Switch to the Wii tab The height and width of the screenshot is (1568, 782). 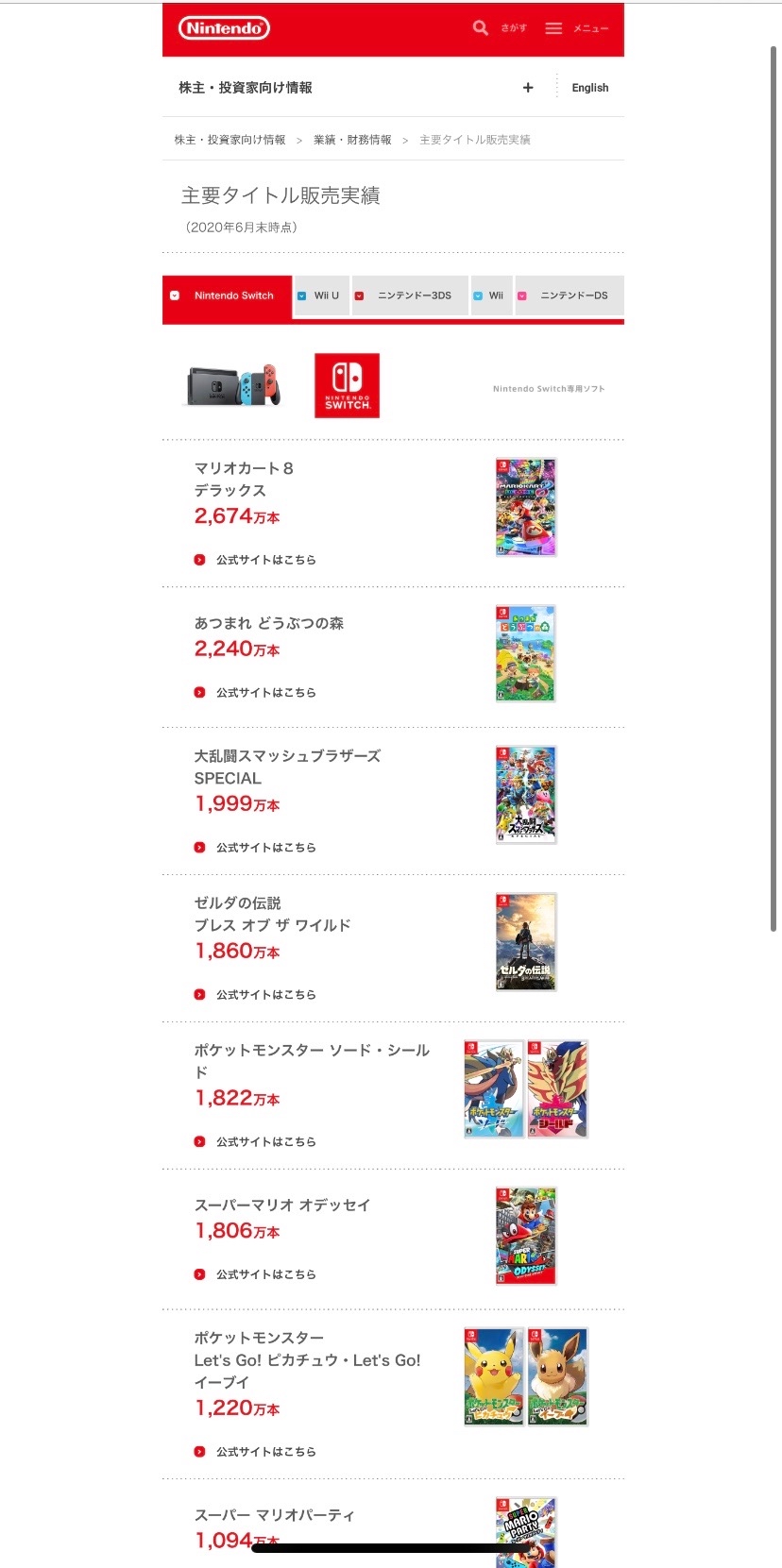click(x=490, y=295)
